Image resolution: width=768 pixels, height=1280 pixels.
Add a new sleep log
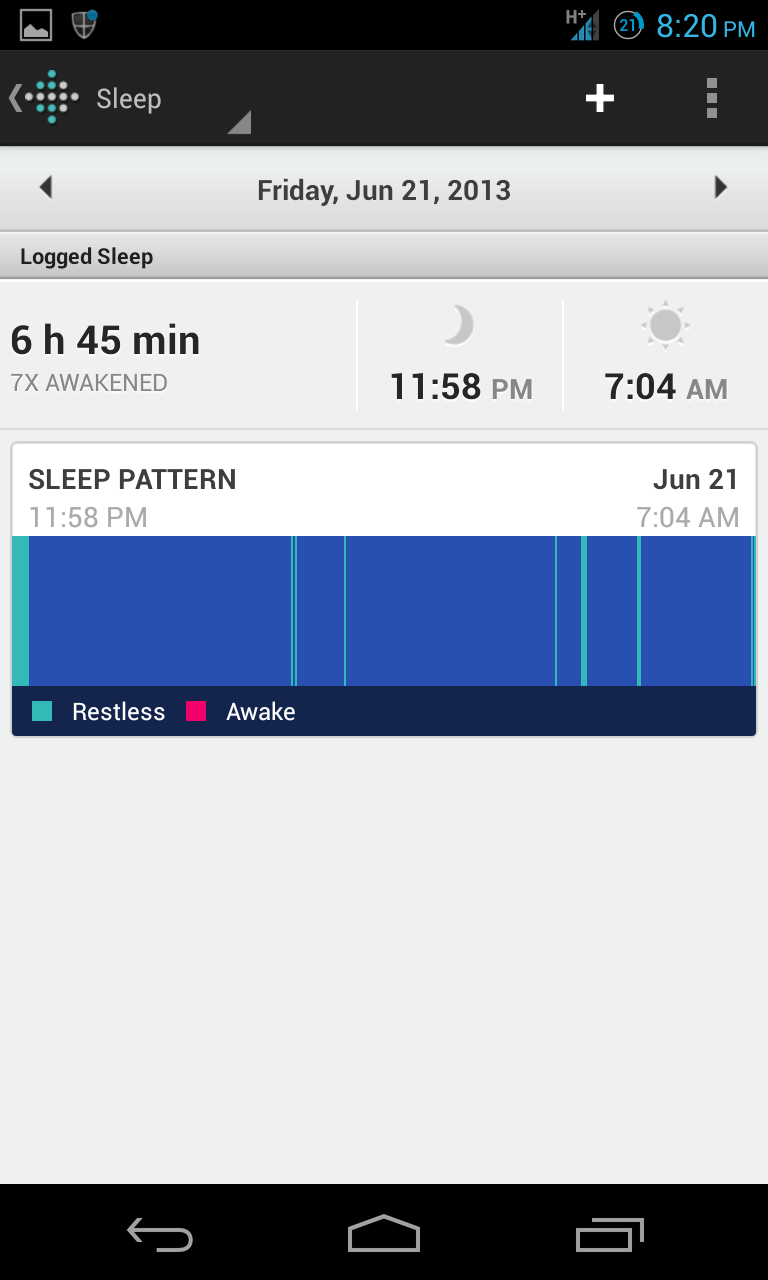point(599,98)
